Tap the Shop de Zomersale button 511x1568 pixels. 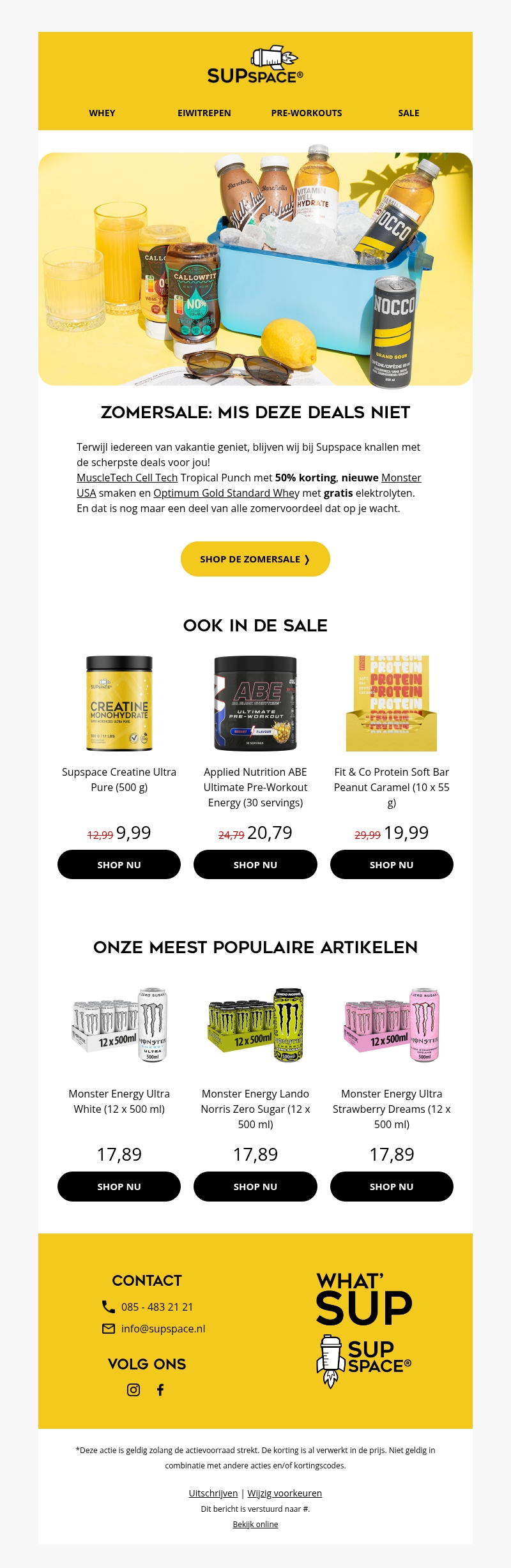tap(256, 559)
